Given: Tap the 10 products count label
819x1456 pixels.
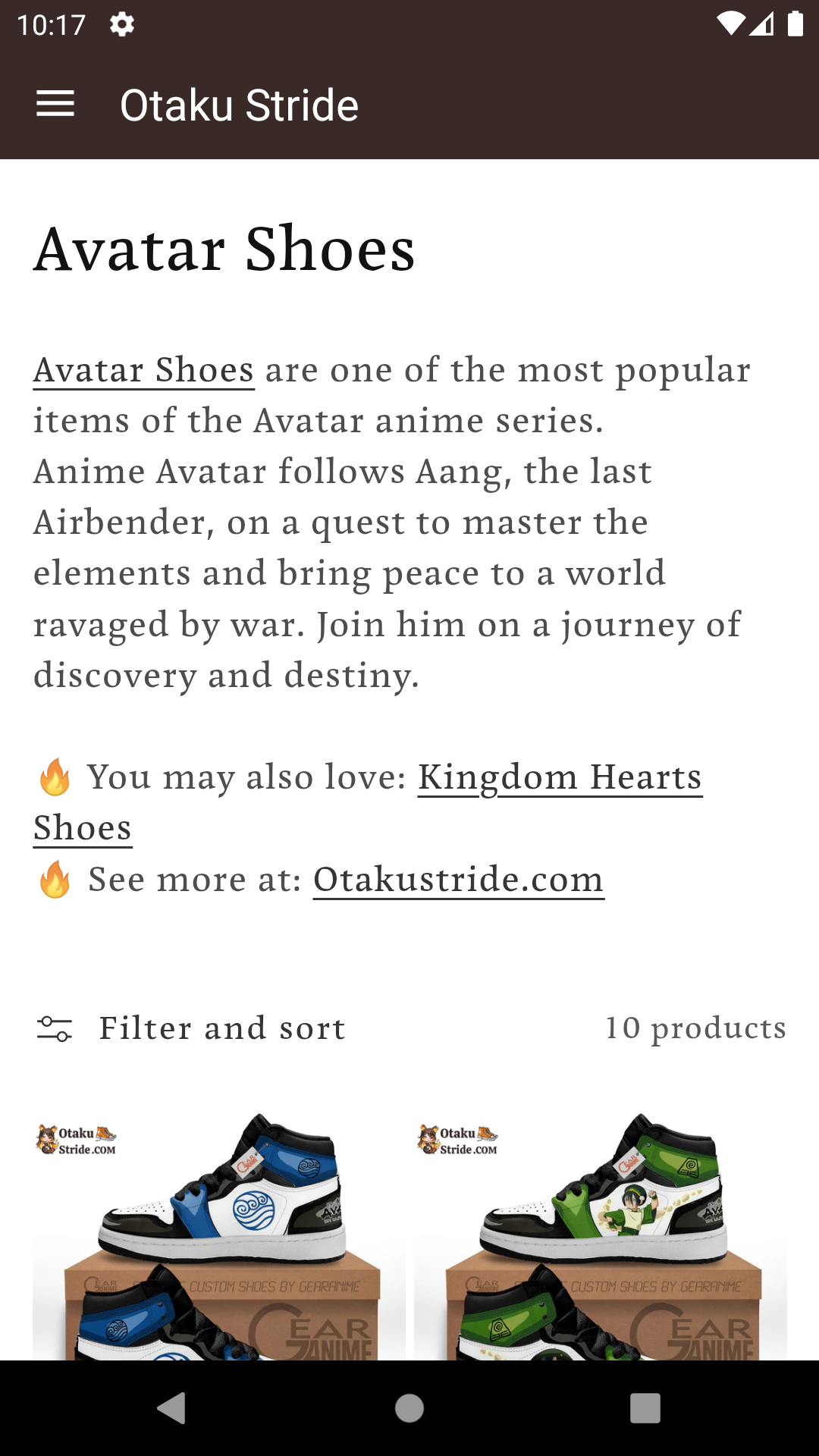Looking at the screenshot, I should click(x=694, y=1028).
